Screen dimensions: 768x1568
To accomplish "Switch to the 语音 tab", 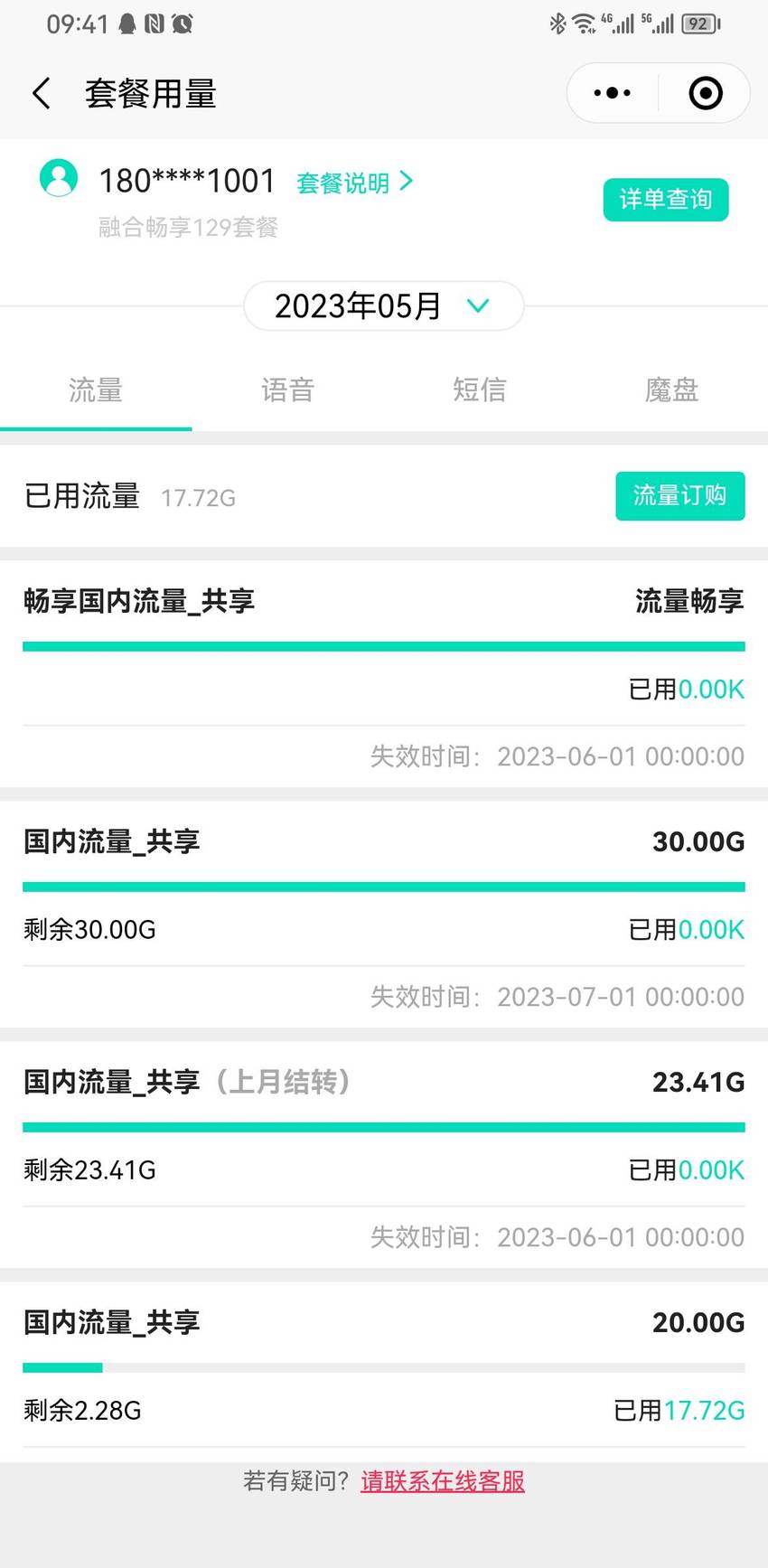I will click(288, 390).
